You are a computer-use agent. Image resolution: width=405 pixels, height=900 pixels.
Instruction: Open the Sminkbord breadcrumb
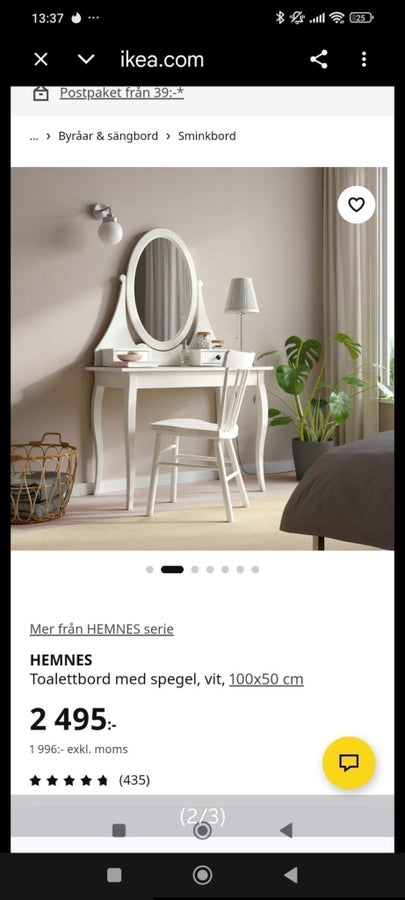coord(207,136)
